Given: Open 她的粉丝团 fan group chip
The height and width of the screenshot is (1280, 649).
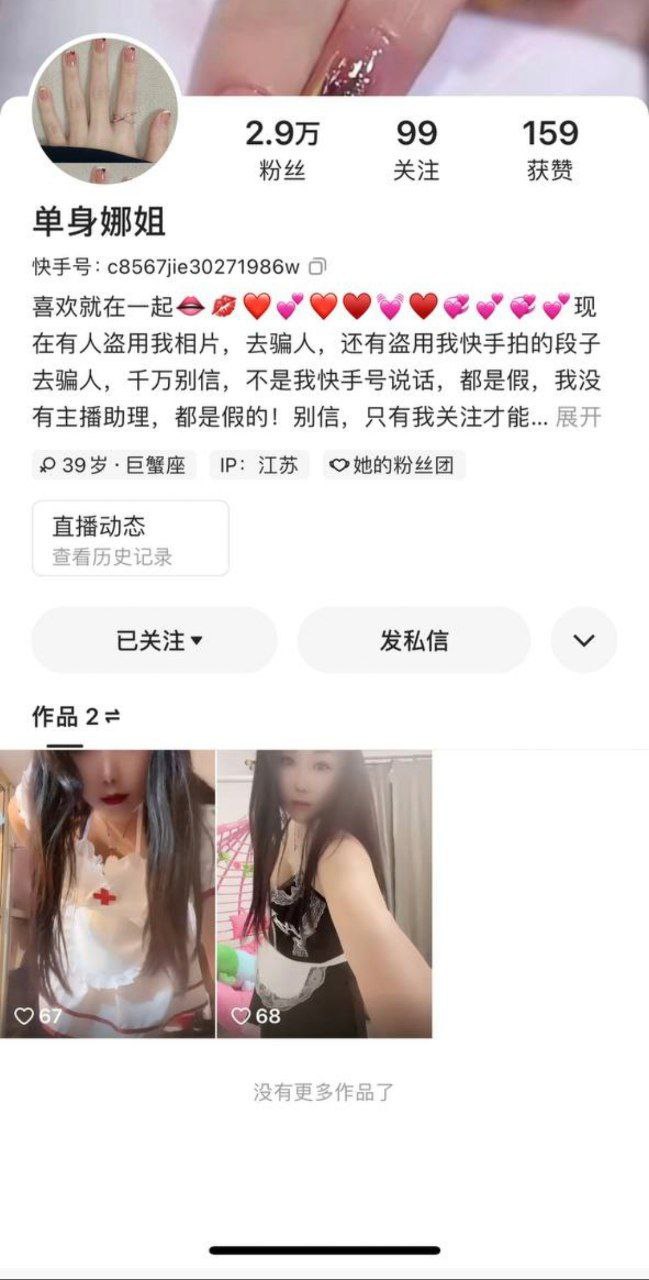Looking at the screenshot, I should pos(394,466).
